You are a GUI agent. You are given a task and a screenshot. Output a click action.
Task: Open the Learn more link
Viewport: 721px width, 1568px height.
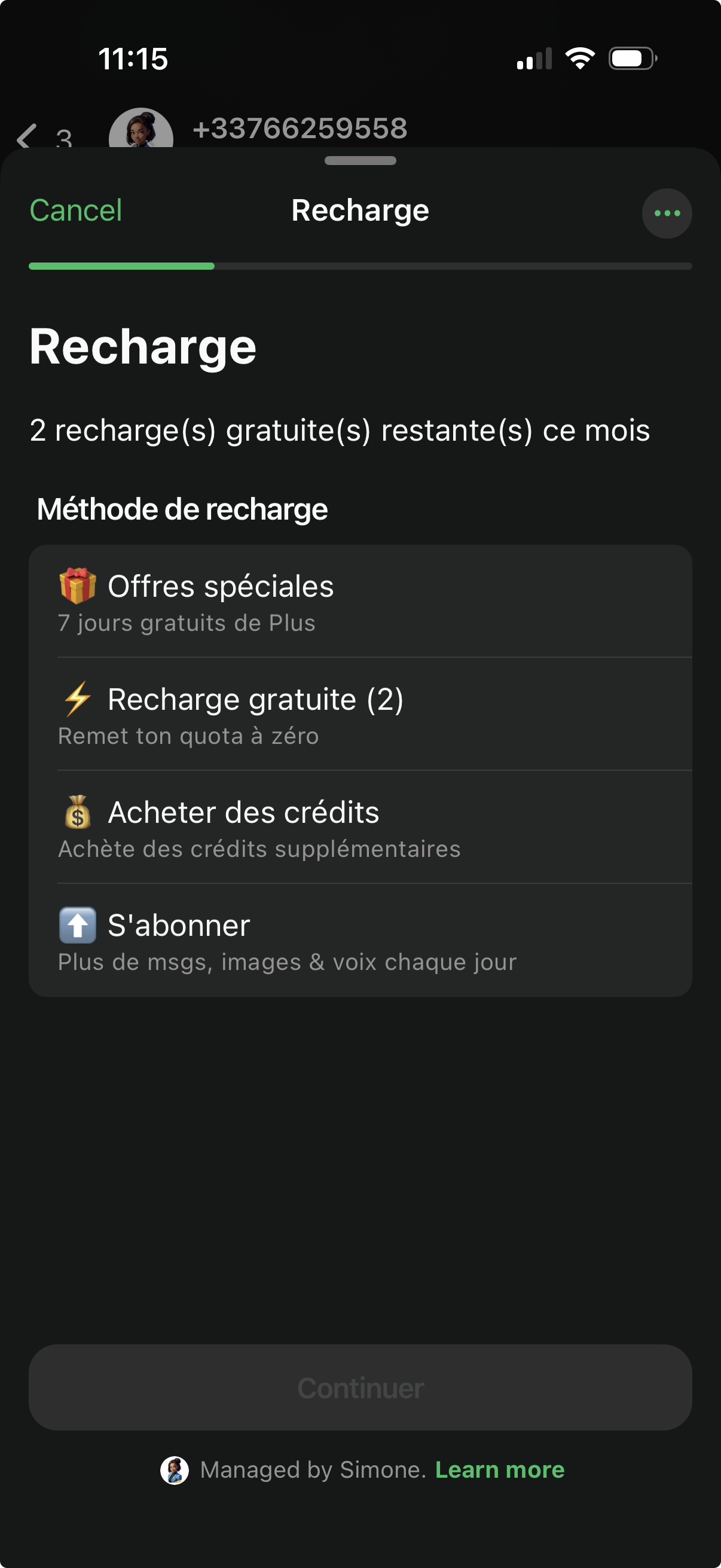tap(500, 1470)
